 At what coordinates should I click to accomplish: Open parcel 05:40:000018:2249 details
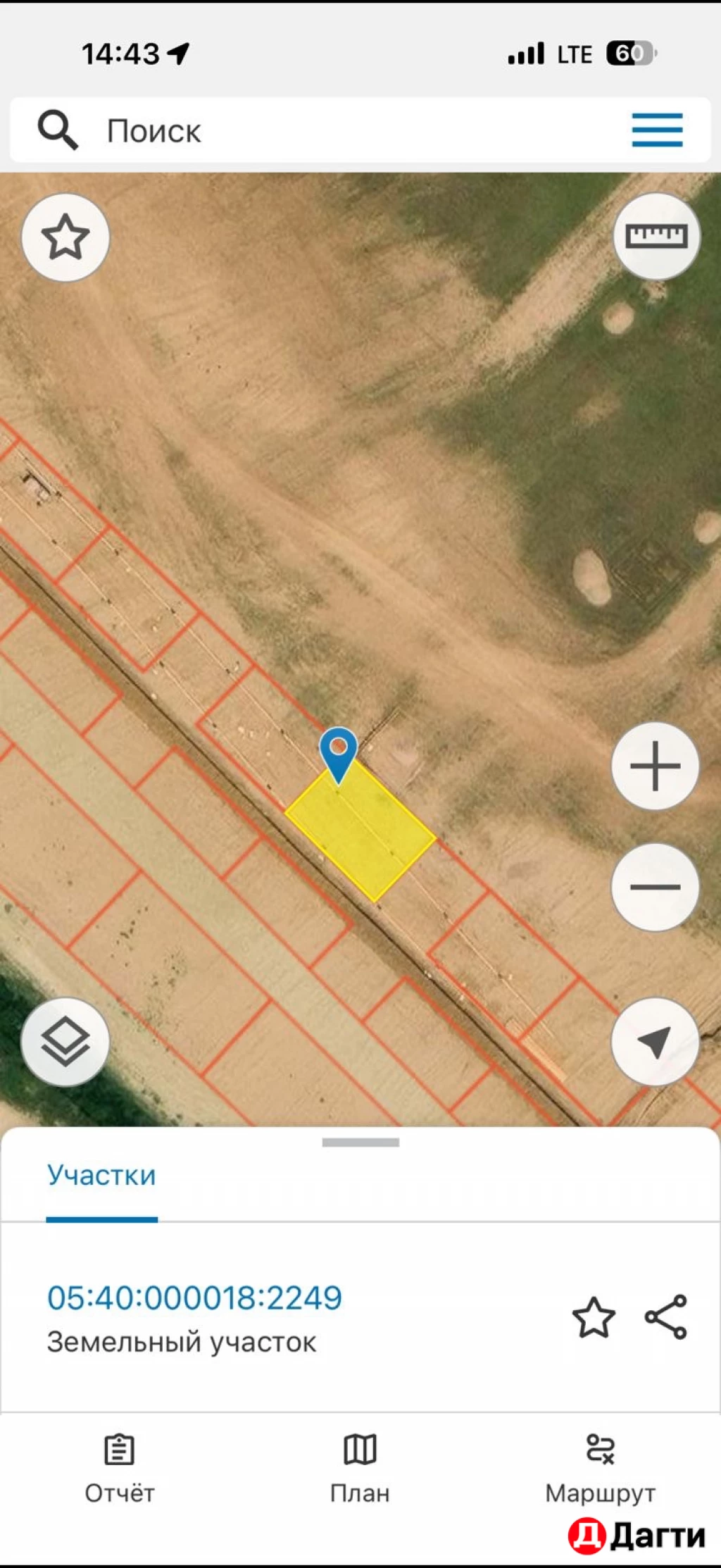coord(194,1298)
